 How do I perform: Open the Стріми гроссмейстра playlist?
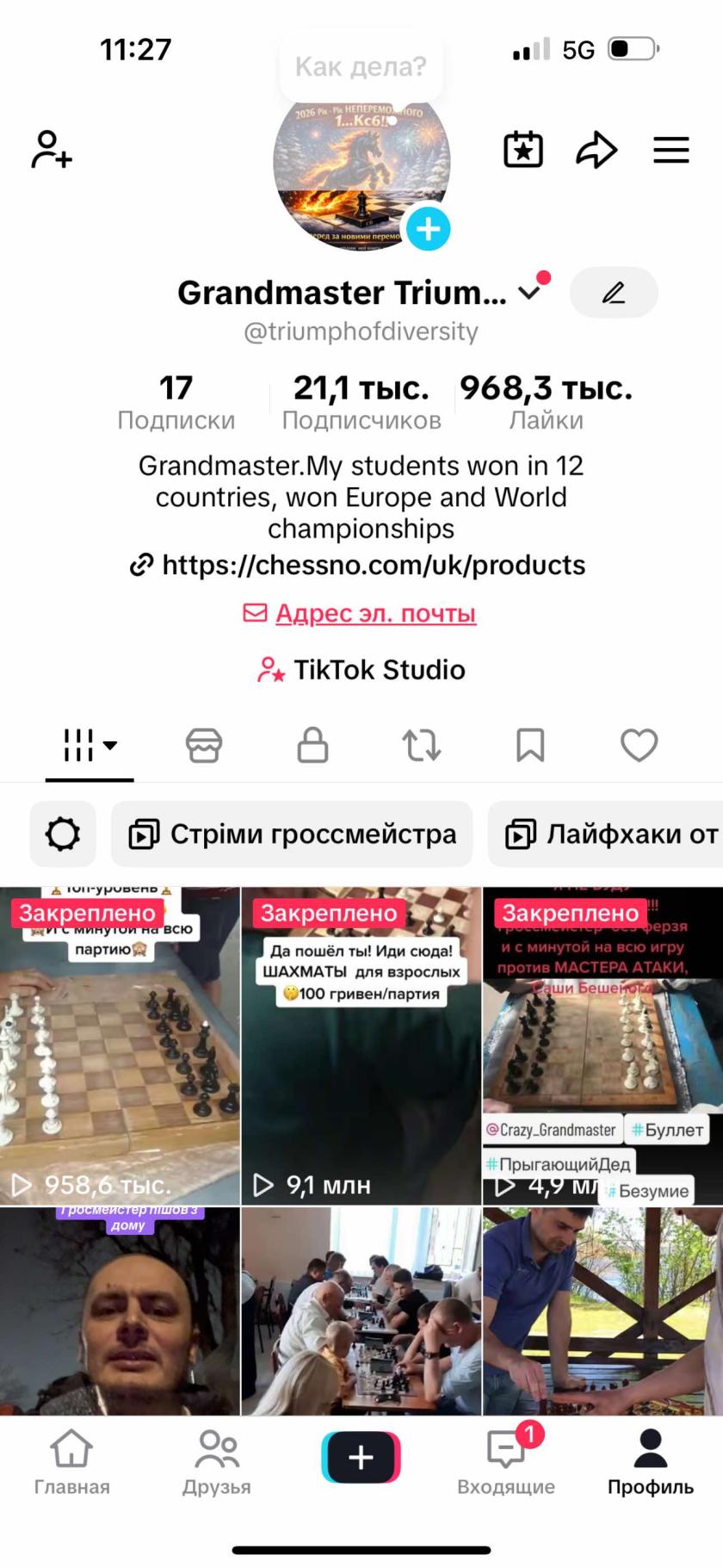[293, 834]
